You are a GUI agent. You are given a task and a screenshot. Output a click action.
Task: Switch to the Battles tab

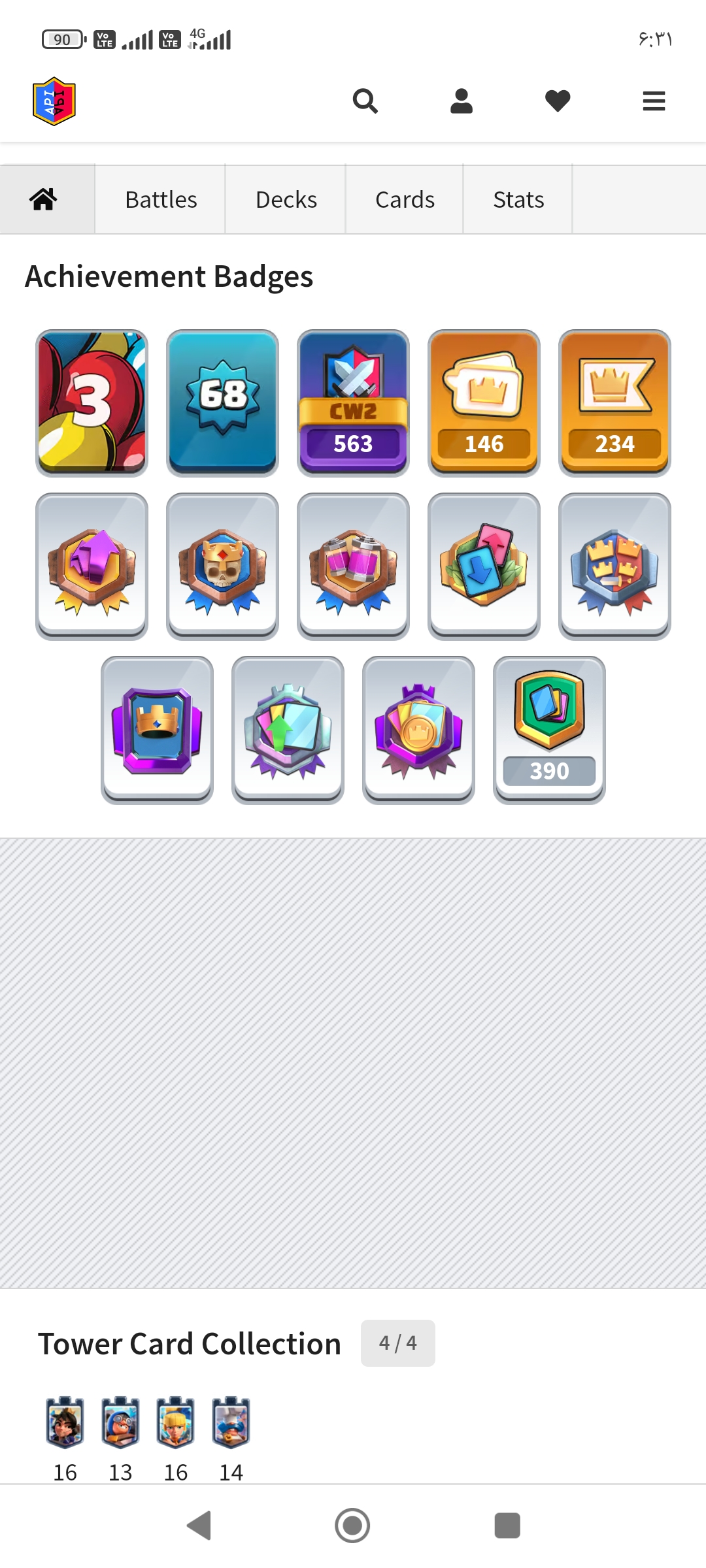161,199
